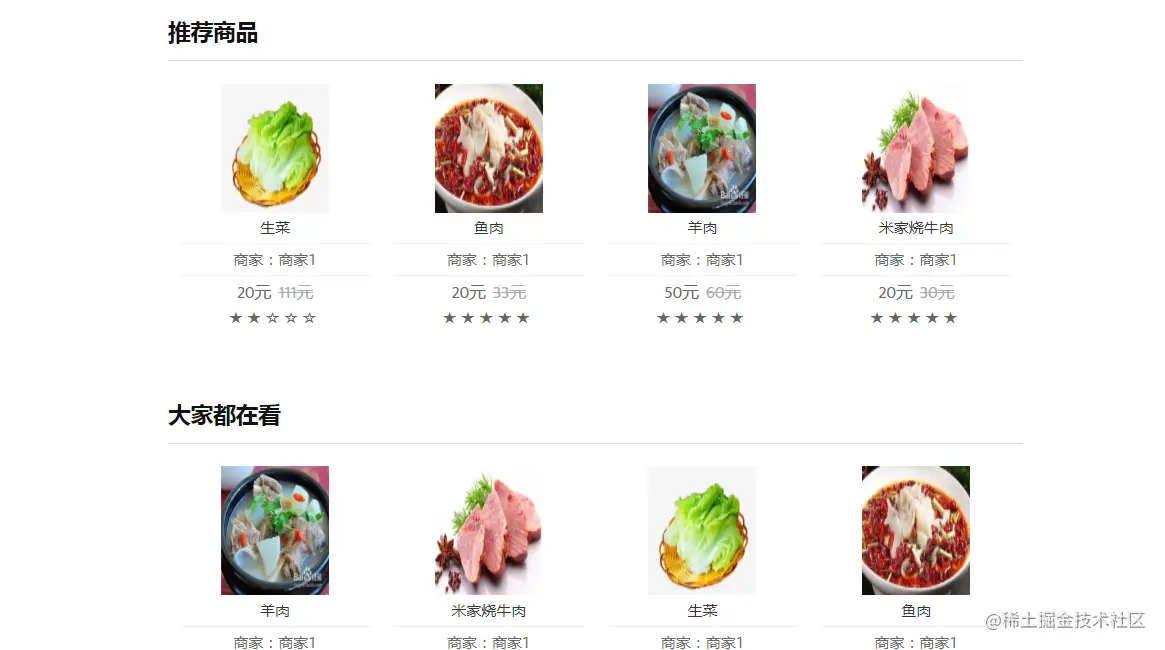View 羊肉 product in 推荐商品
The image size is (1165, 650).
coord(702,149)
